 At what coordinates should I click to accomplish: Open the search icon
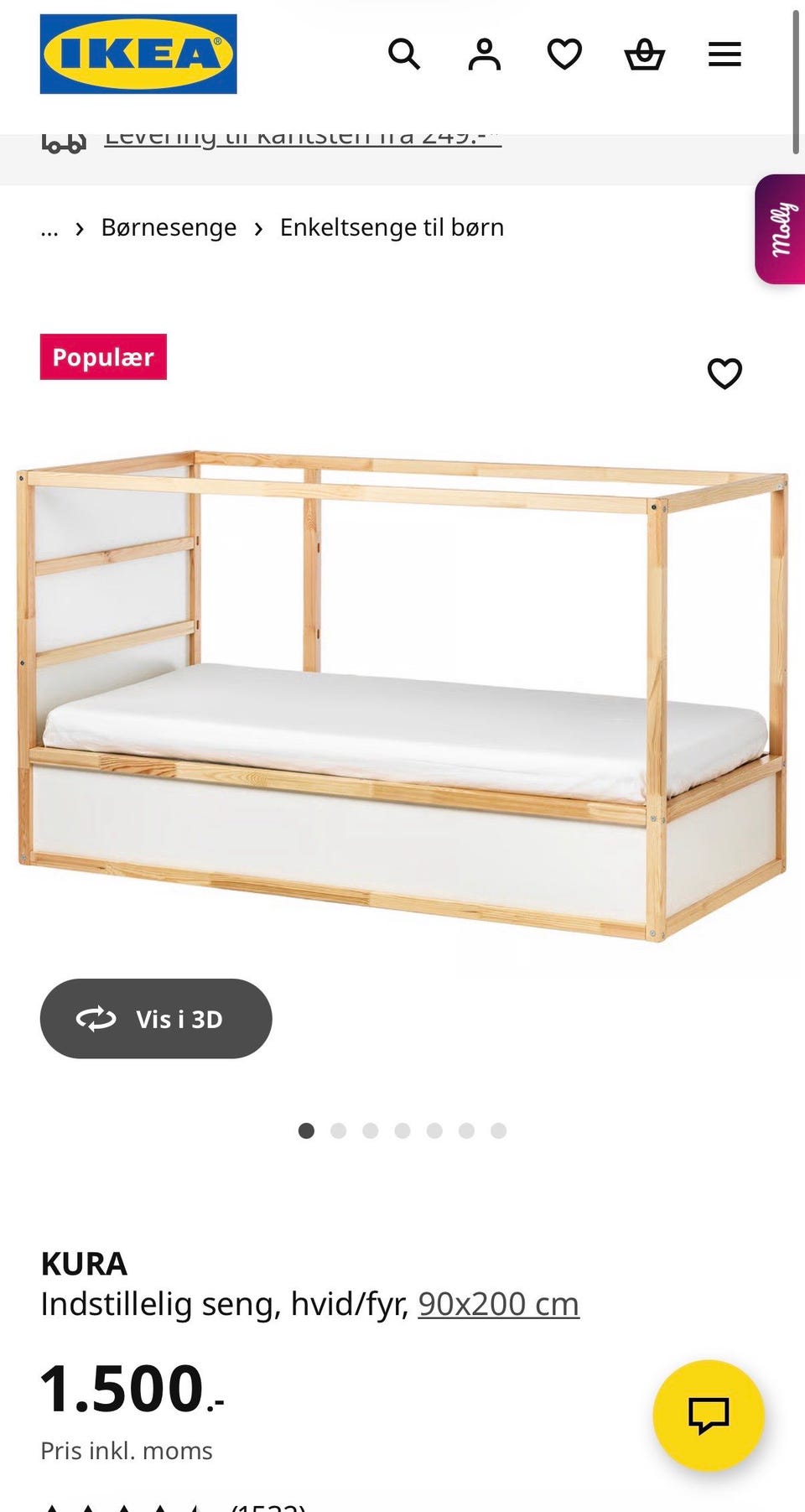tap(405, 54)
